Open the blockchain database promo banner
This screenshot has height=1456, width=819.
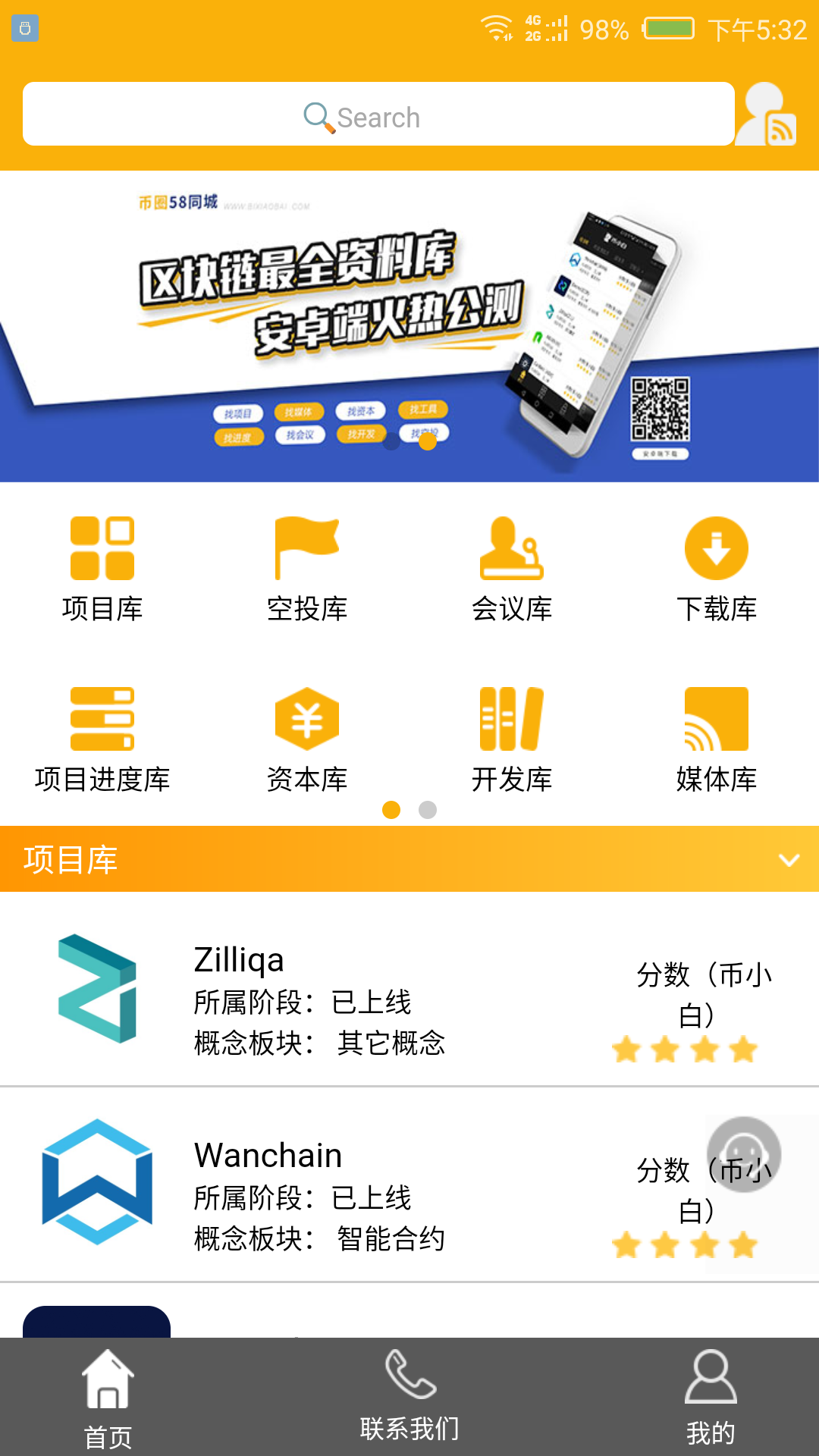click(x=409, y=326)
